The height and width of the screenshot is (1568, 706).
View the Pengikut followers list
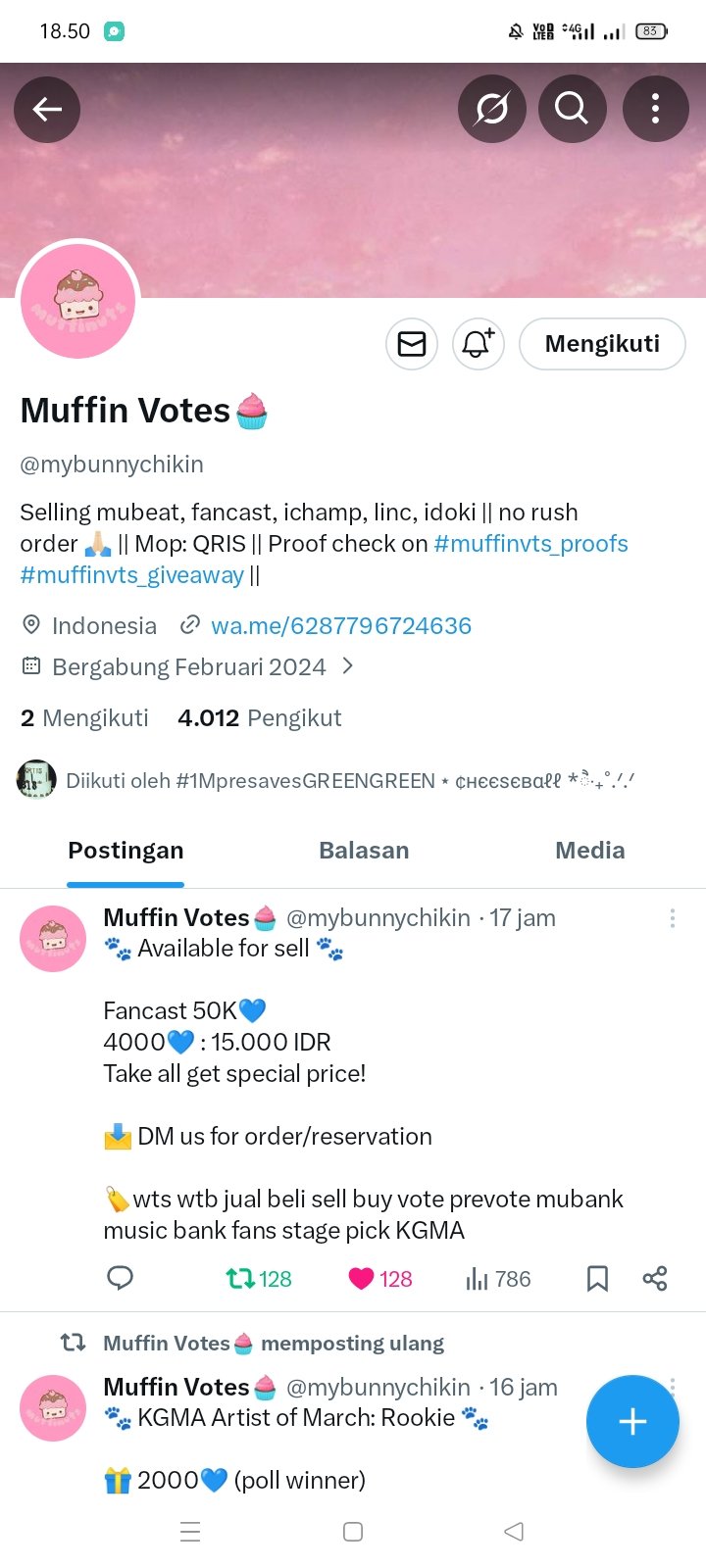point(259,718)
